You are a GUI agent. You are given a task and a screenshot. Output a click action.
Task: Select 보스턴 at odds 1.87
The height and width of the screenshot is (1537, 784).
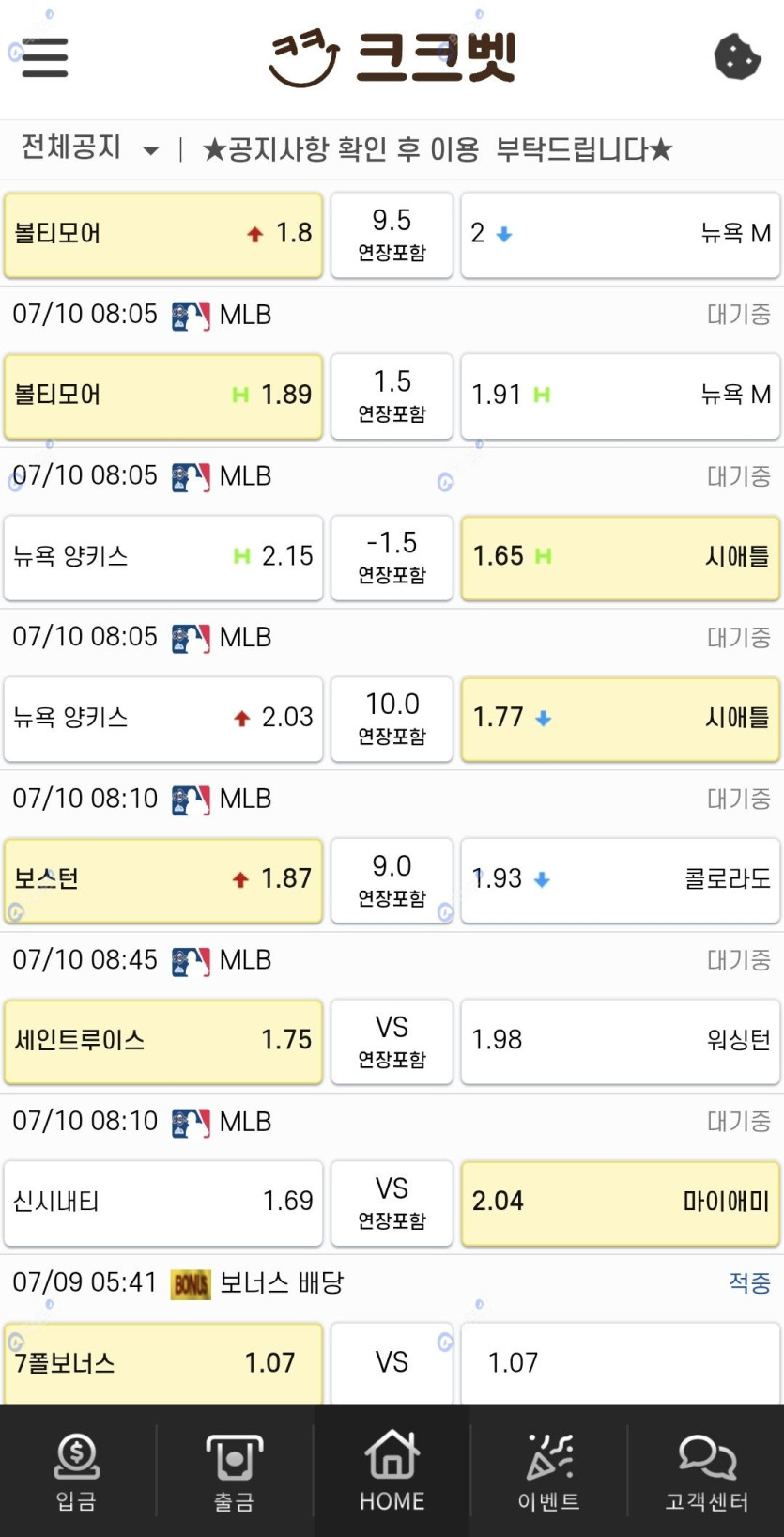point(163,880)
